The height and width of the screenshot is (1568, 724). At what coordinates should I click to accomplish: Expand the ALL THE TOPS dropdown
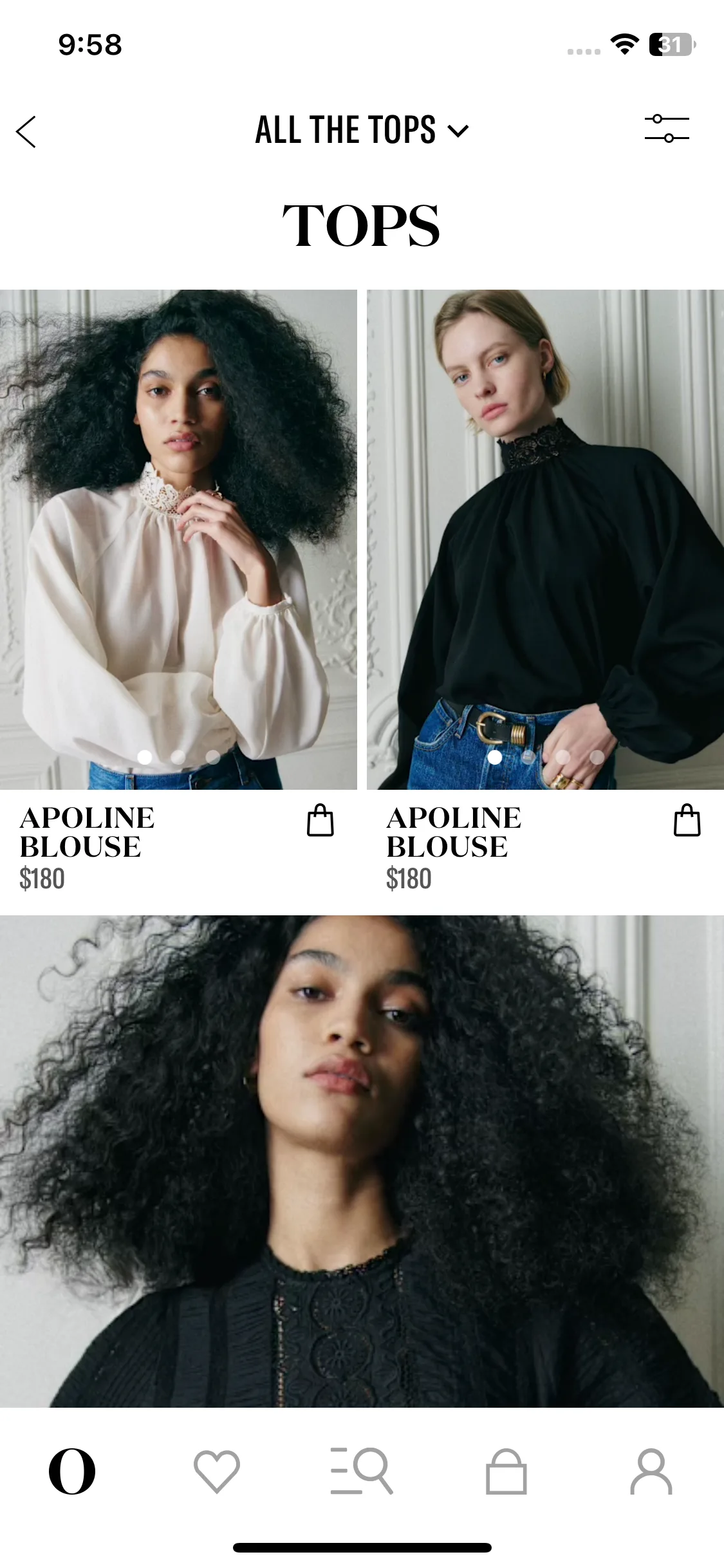(x=362, y=131)
